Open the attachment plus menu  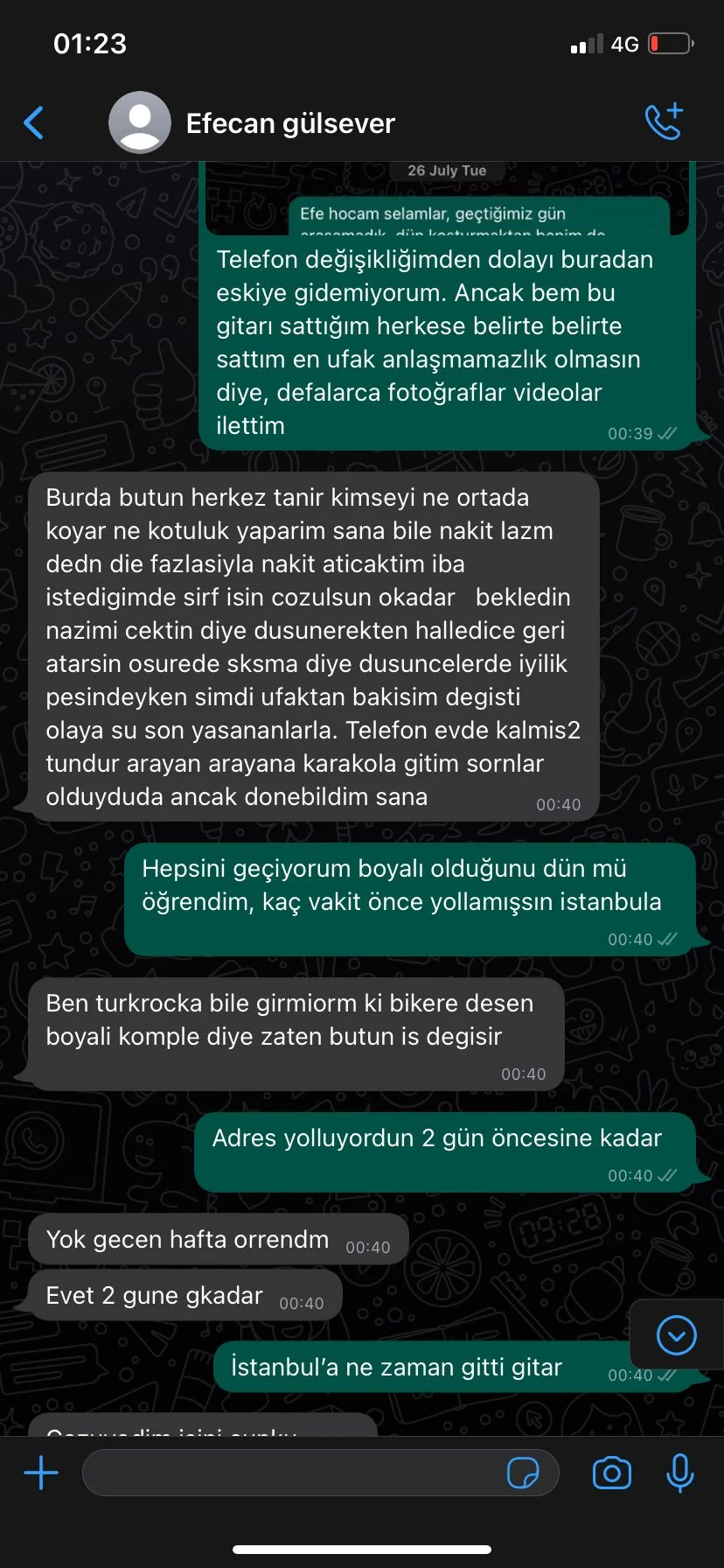41,1473
